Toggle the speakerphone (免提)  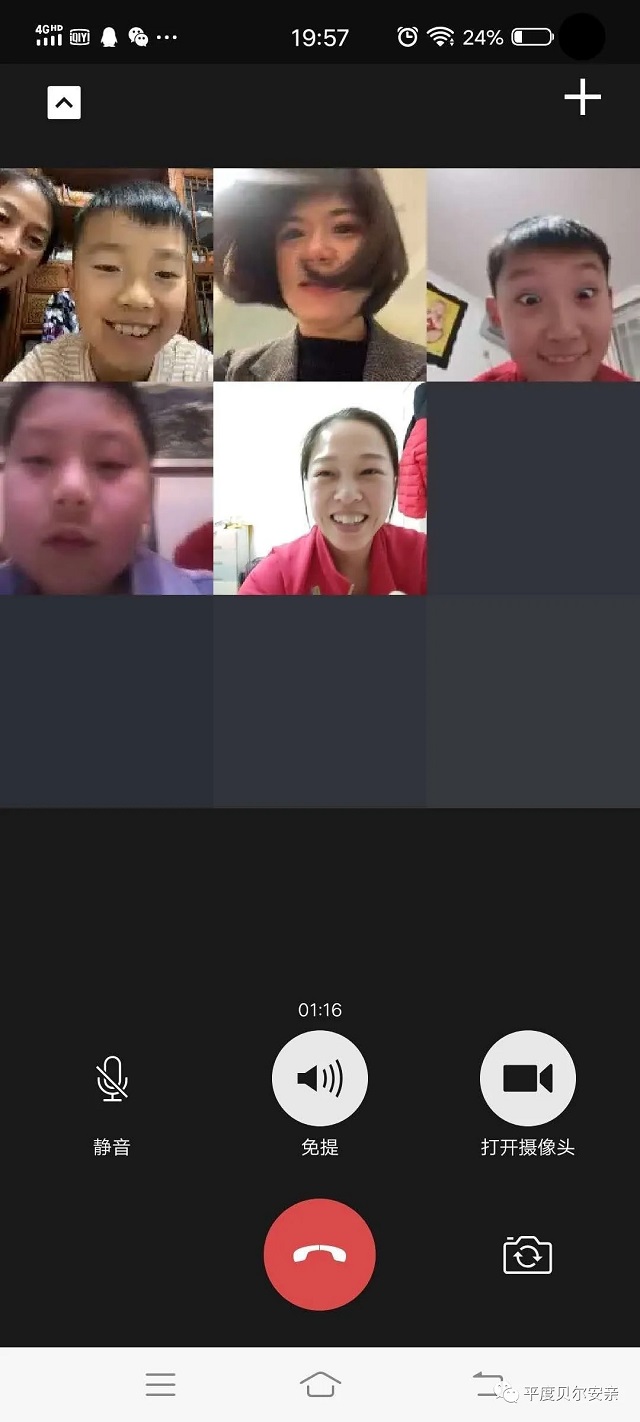tap(320, 1079)
